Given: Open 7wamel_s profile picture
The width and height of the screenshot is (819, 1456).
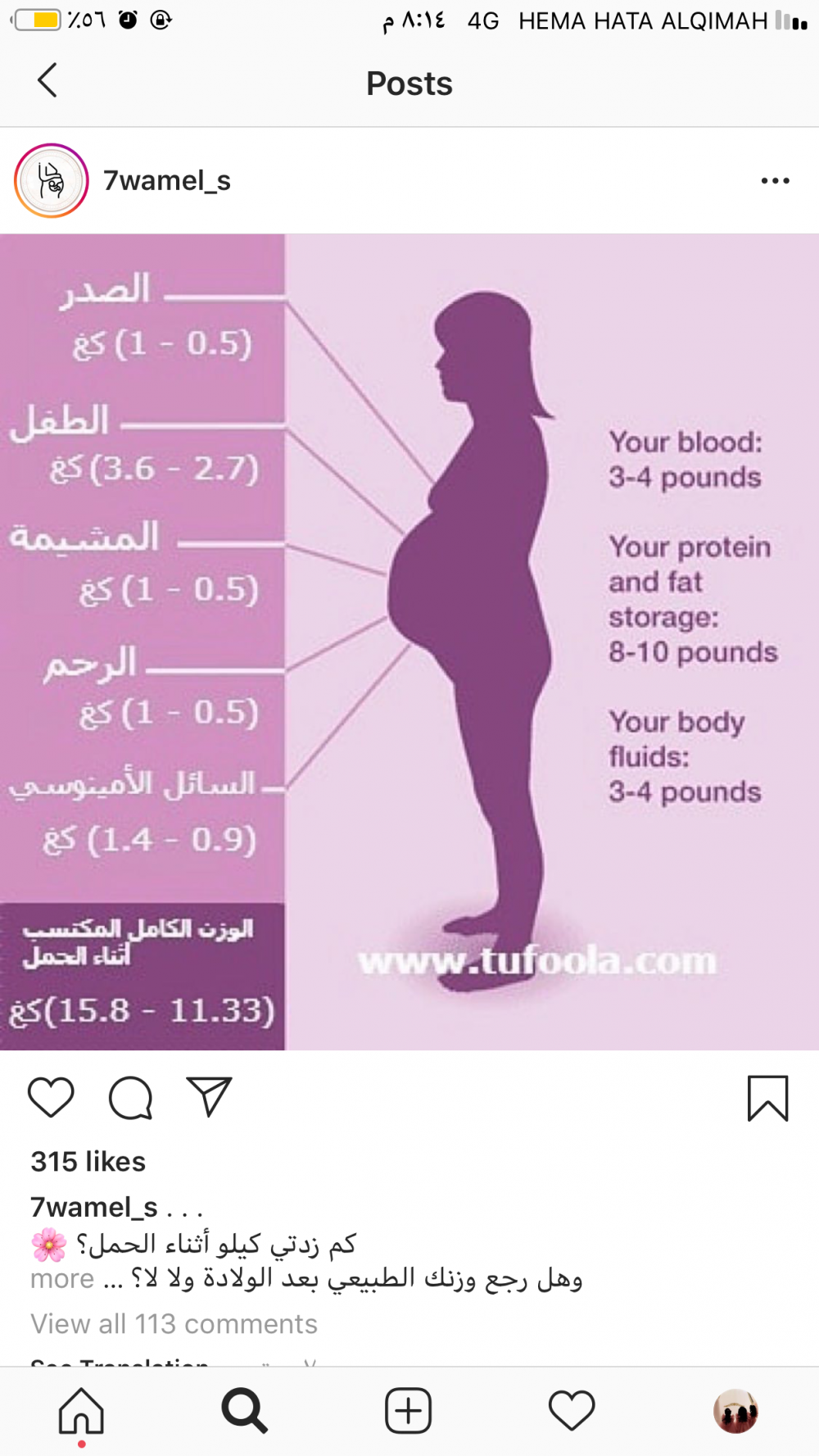Looking at the screenshot, I should 52,181.
